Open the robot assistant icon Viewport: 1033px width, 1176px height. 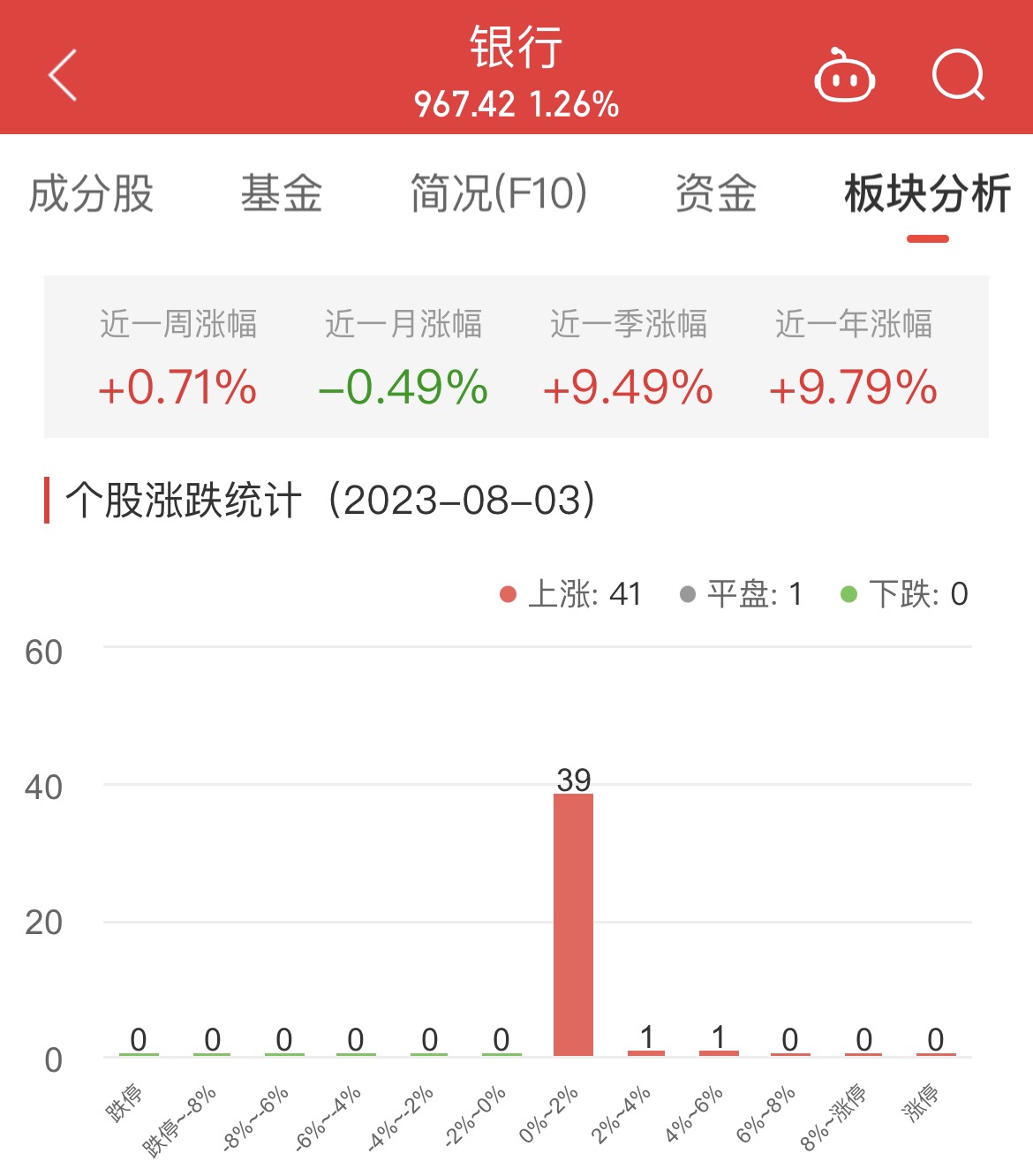click(844, 77)
